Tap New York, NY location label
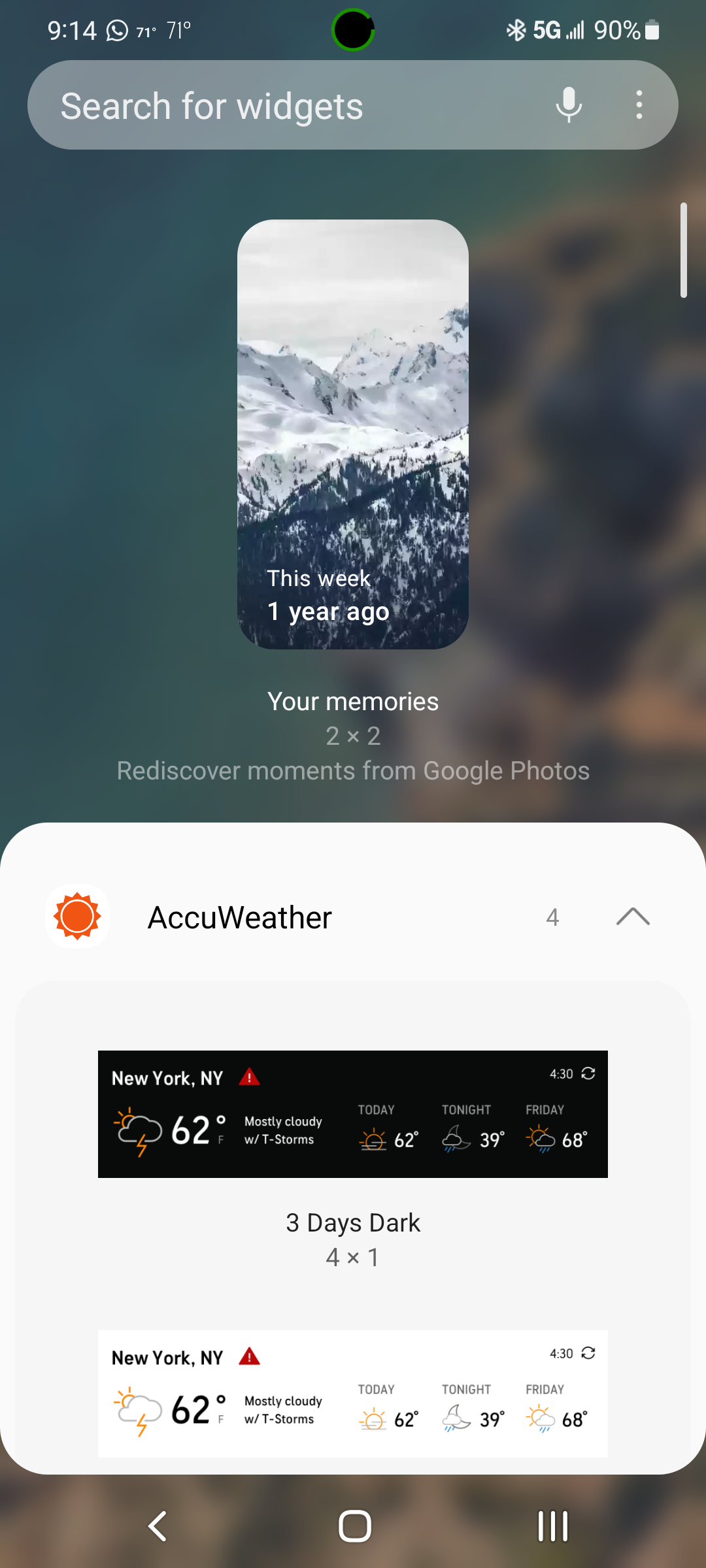Viewport: 706px width, 1568px height. click(x=167, y=1077)
